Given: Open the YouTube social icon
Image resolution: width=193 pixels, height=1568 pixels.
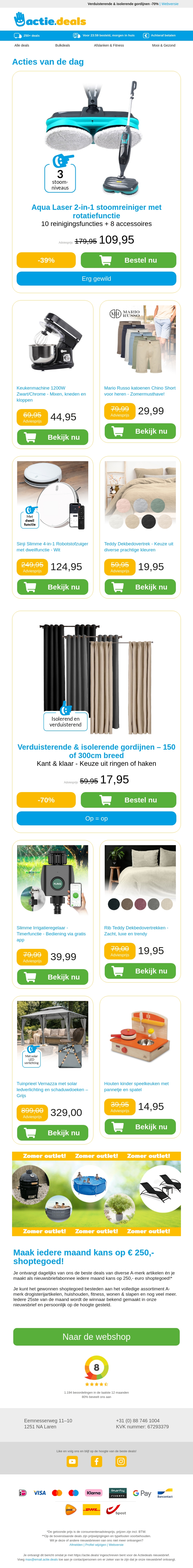Looking at the screenshot, I should [x=72, y=1461].
